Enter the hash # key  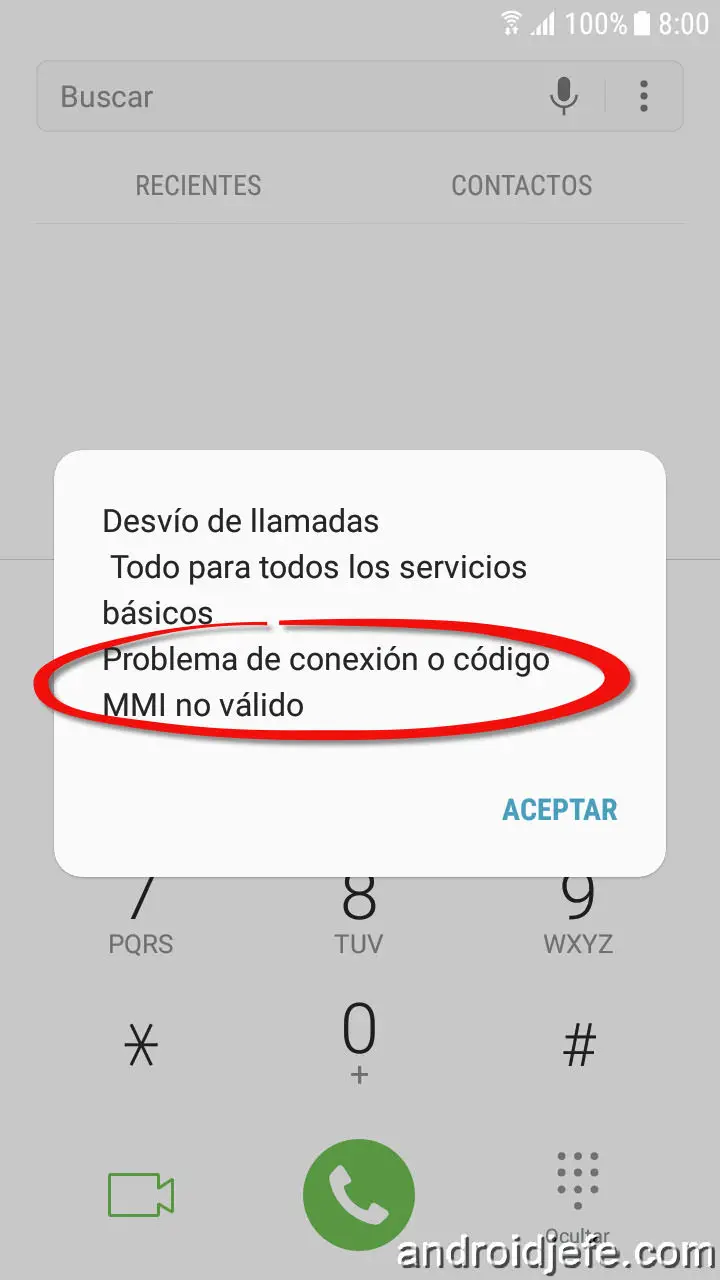tap(579, 1046)
